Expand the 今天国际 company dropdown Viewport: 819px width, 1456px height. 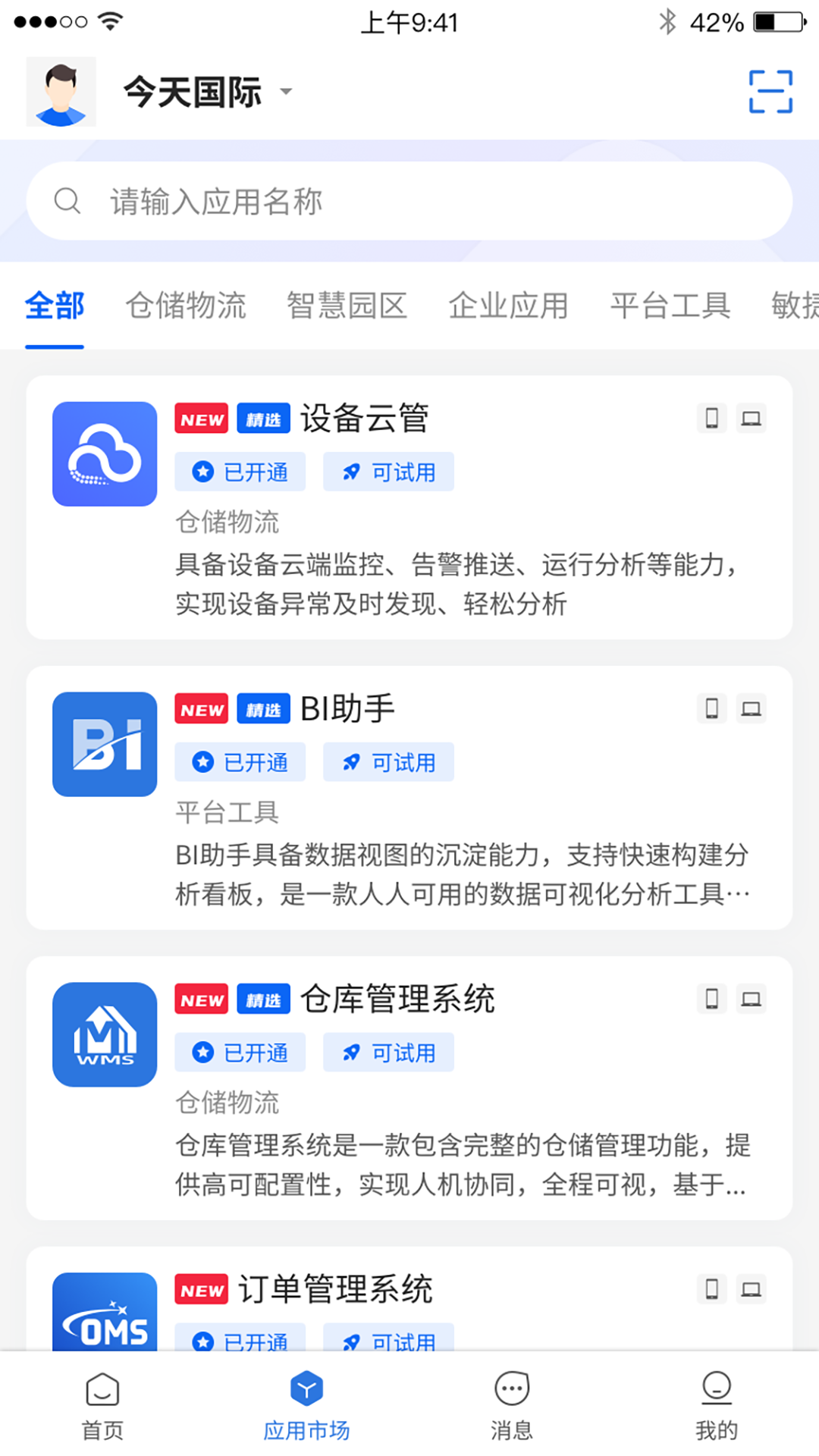point(286,92)
